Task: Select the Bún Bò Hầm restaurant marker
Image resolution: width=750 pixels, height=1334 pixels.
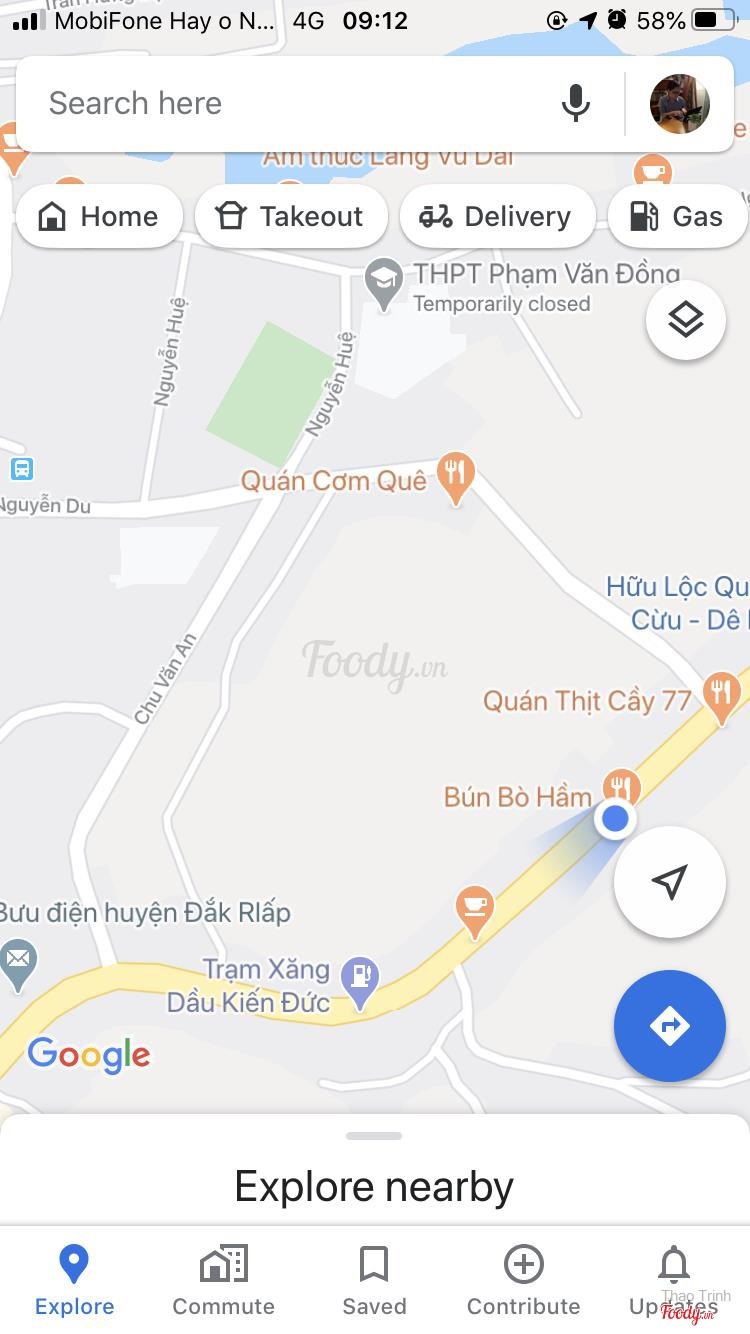Action: click(622, 786)
